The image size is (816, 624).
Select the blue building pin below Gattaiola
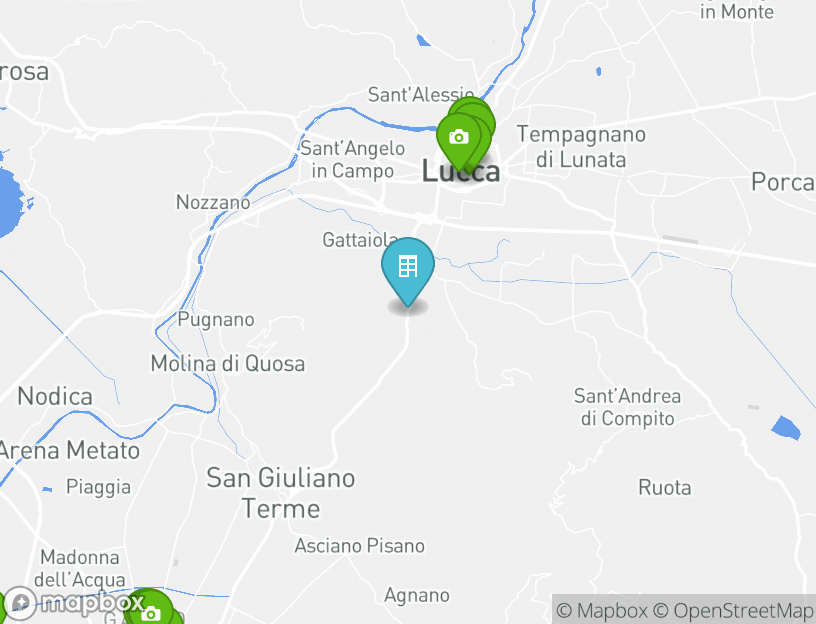(408, 268)
